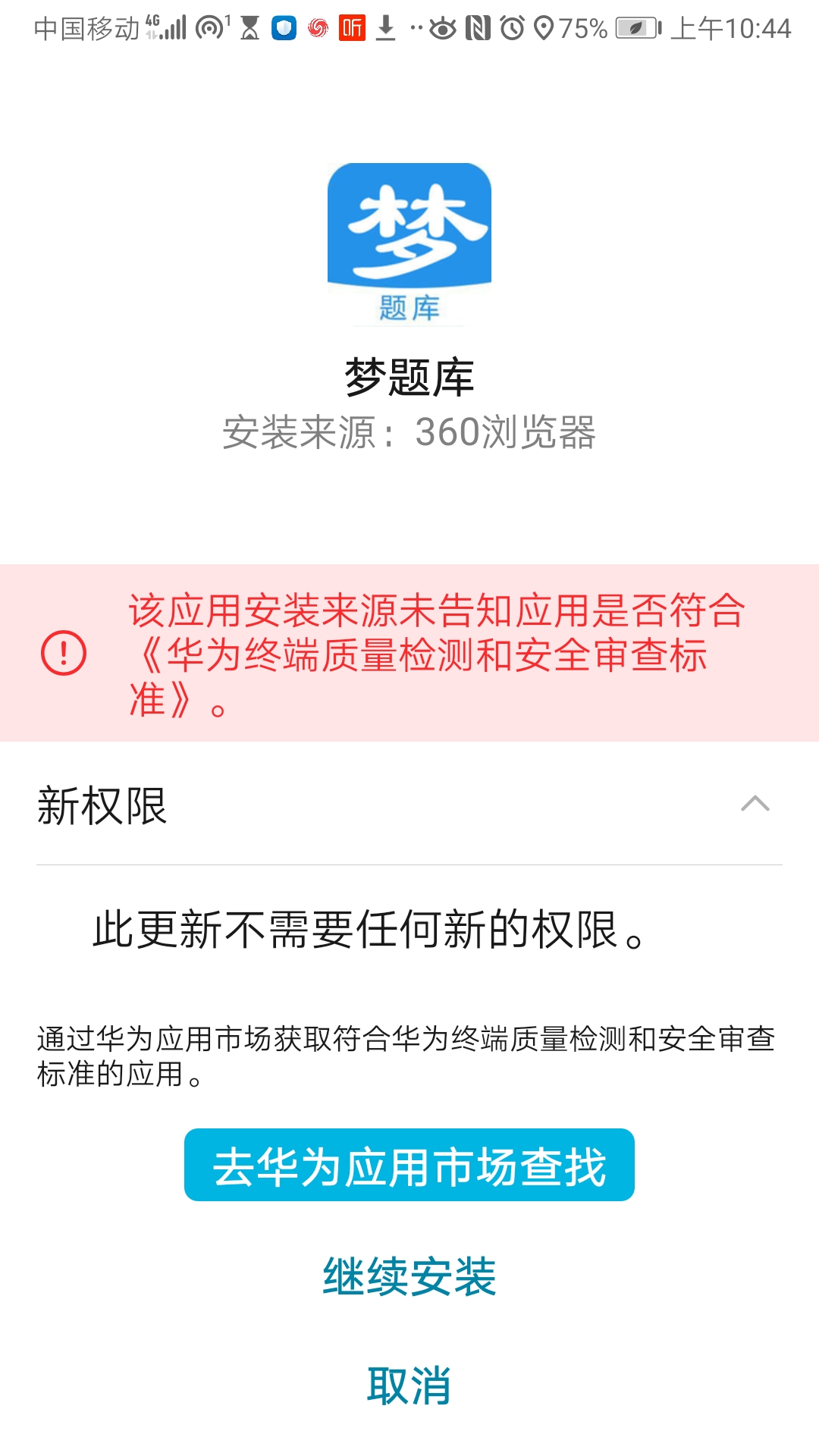This screenshot has height=1456, width=819.
Task: Collapse the 新权限 section chevron
Action: coord(755,804)
